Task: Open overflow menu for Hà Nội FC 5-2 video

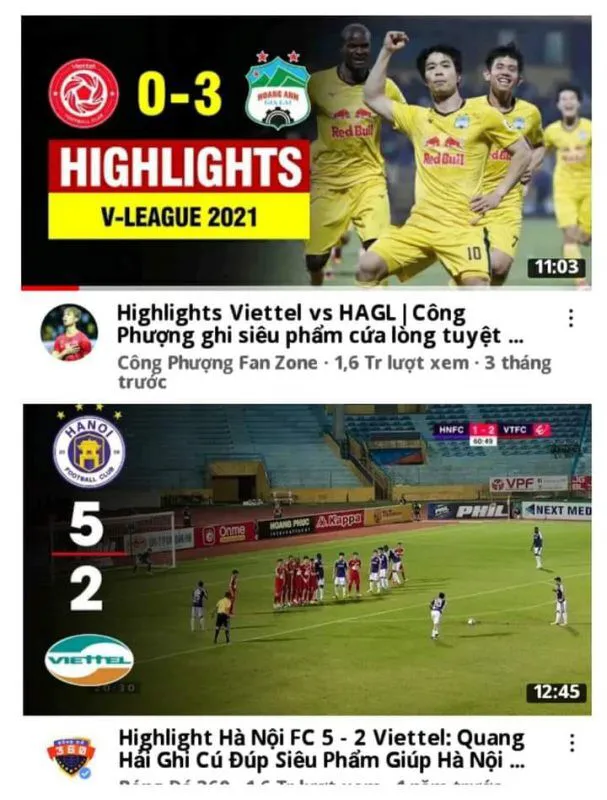Action: [x=571, y=743]
